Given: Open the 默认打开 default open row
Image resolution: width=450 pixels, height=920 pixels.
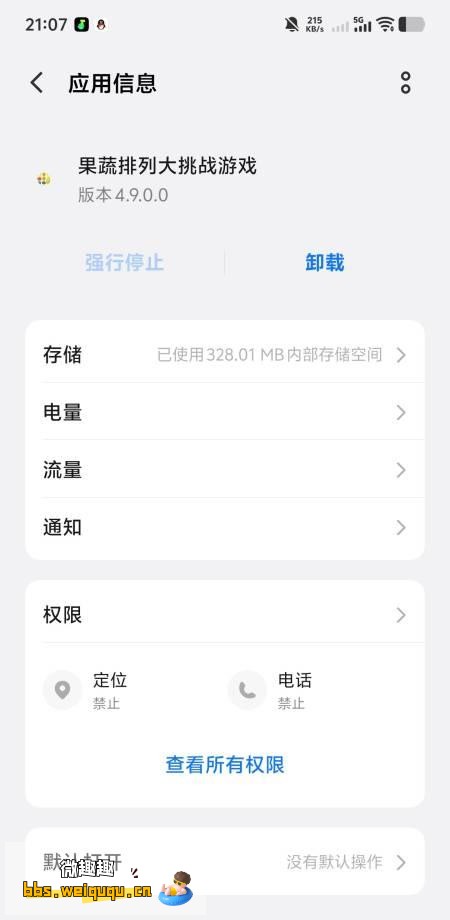Looking at the screenshot, I should (x=225, y=861).
